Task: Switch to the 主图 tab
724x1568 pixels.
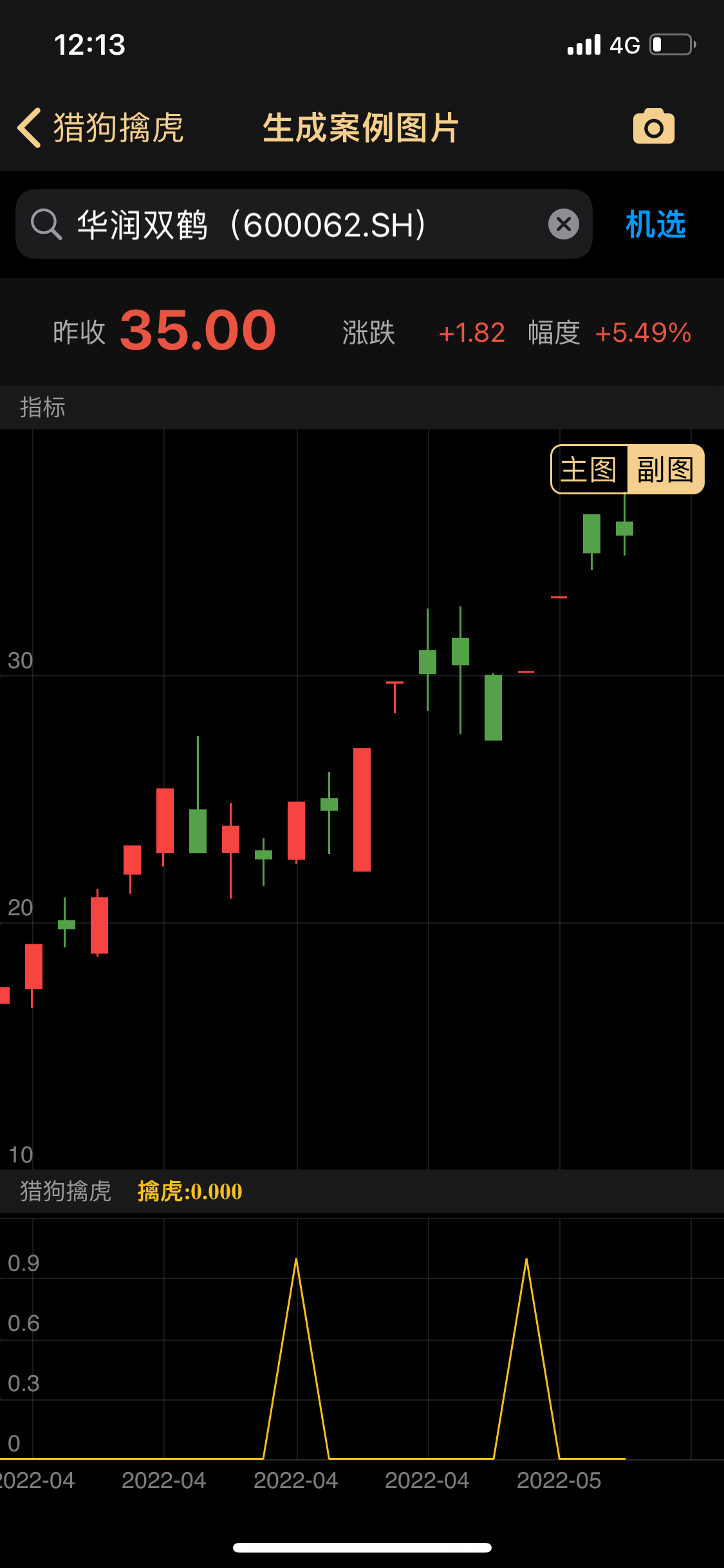Action: point(589,469)
